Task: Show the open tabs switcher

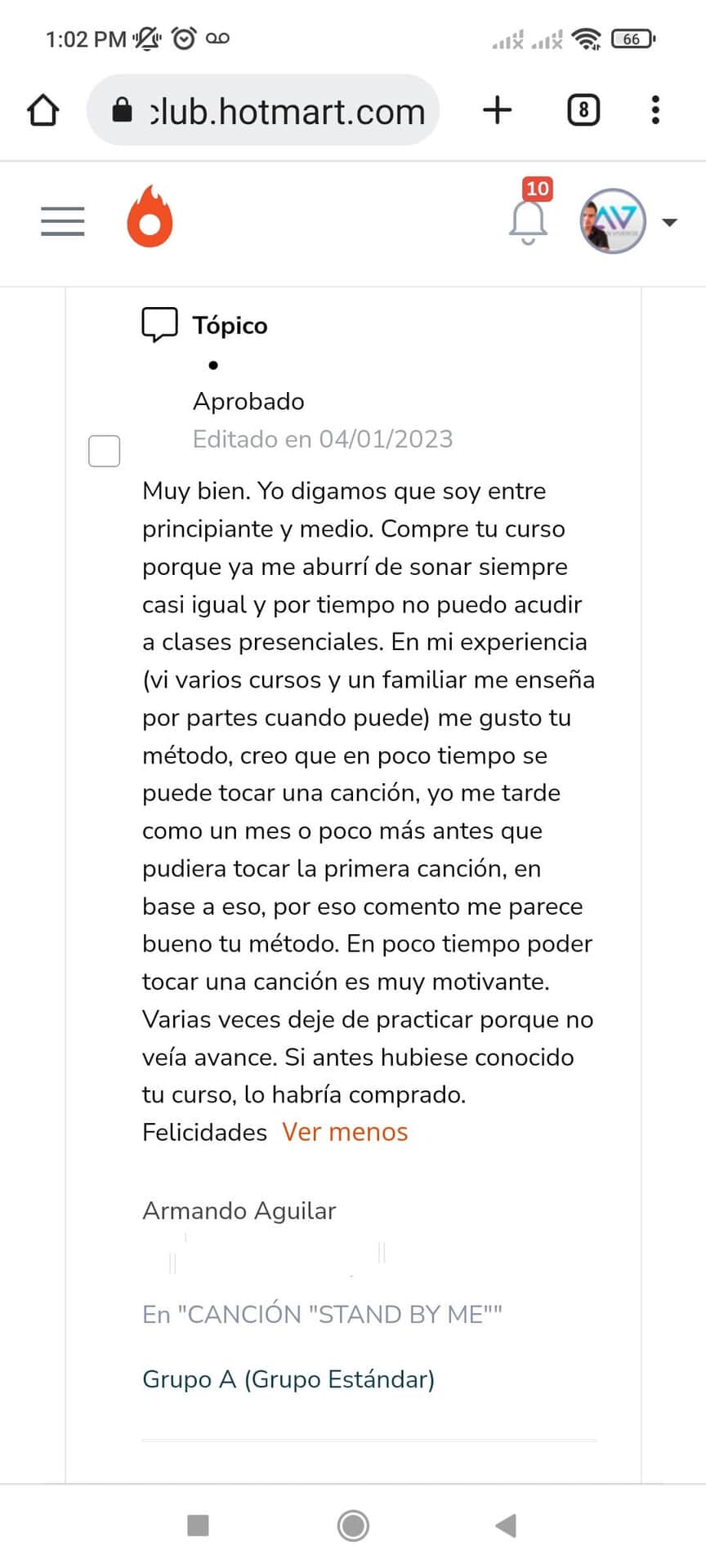Action: [583, 109]
